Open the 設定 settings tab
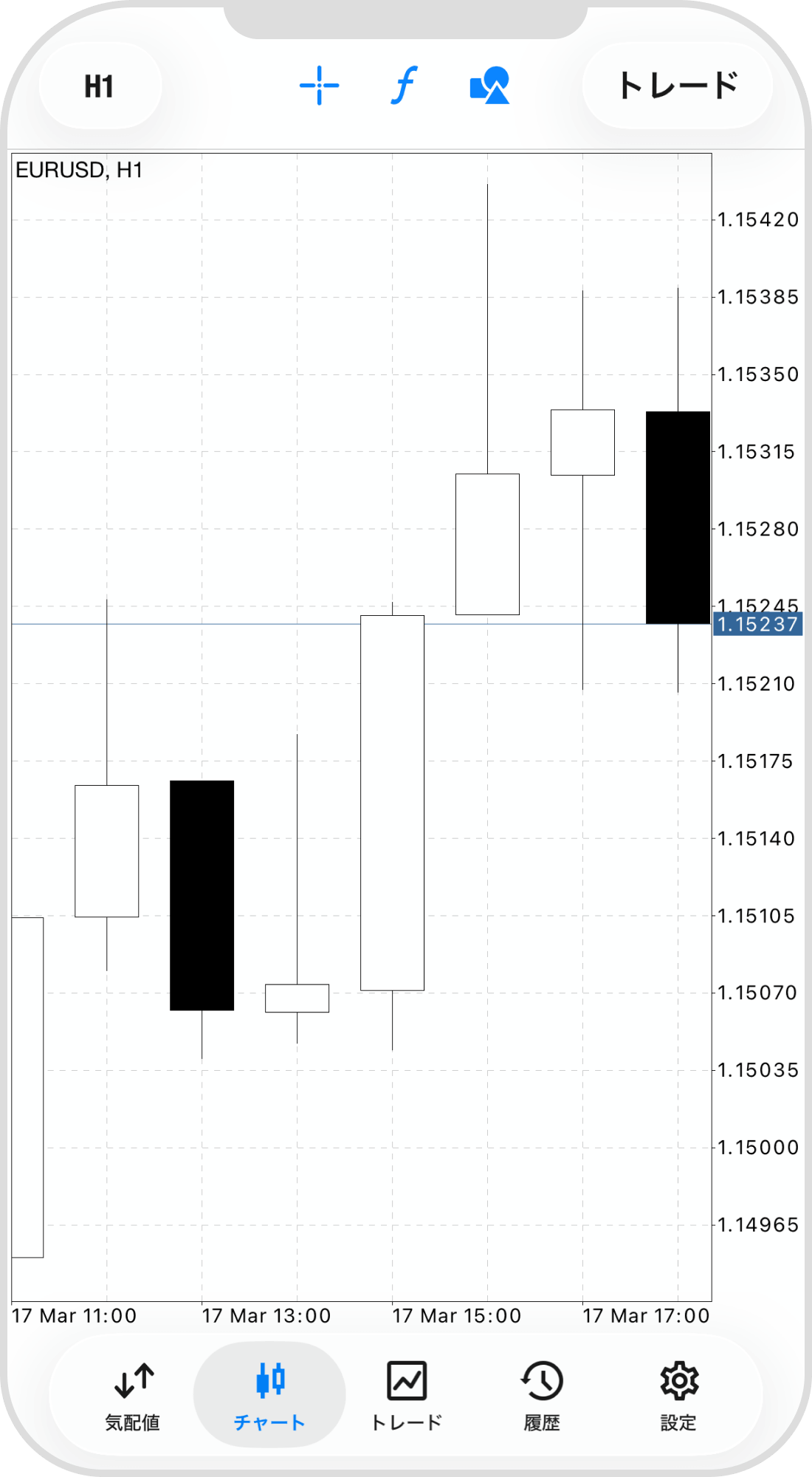The height and width of the screenshot is (1477, 812). (678, 1395)
